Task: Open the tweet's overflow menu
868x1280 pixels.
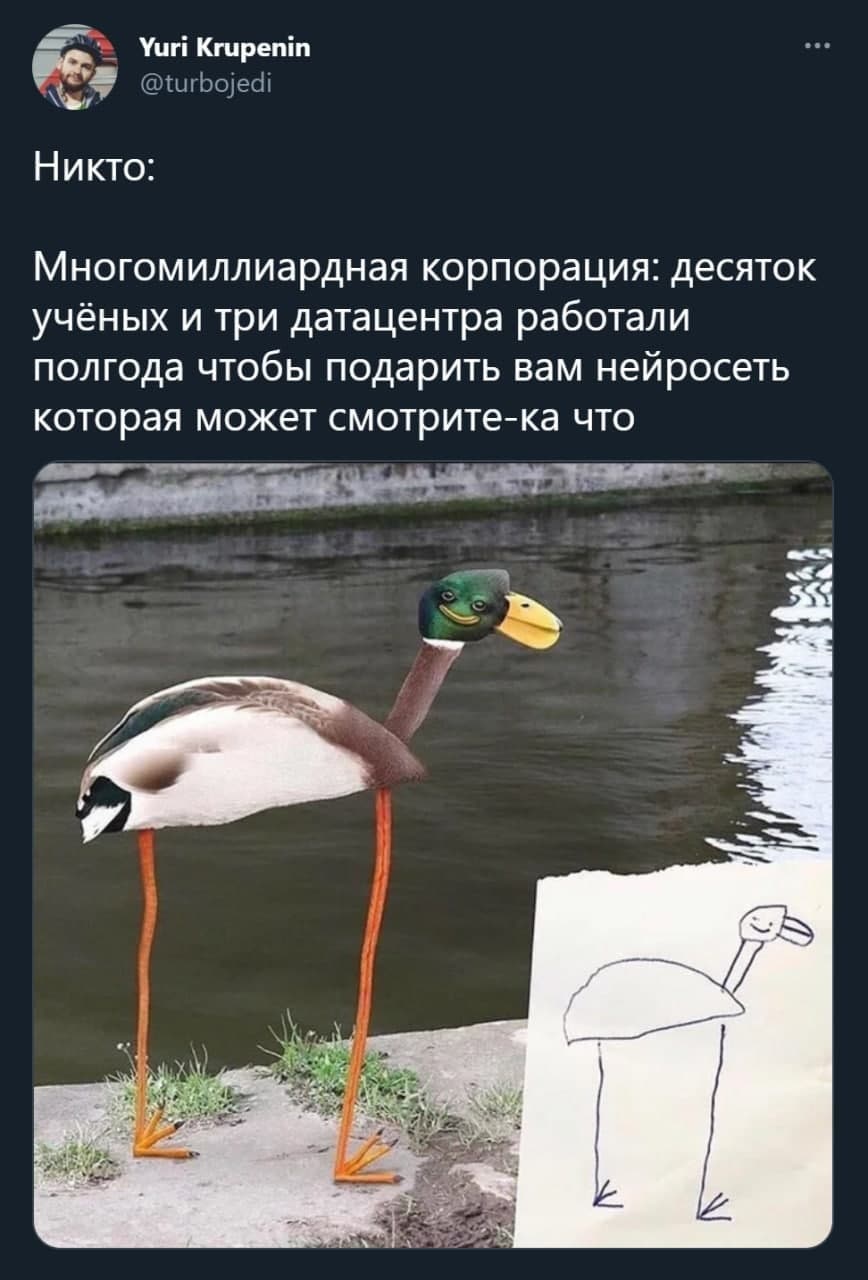Action: 818,46
